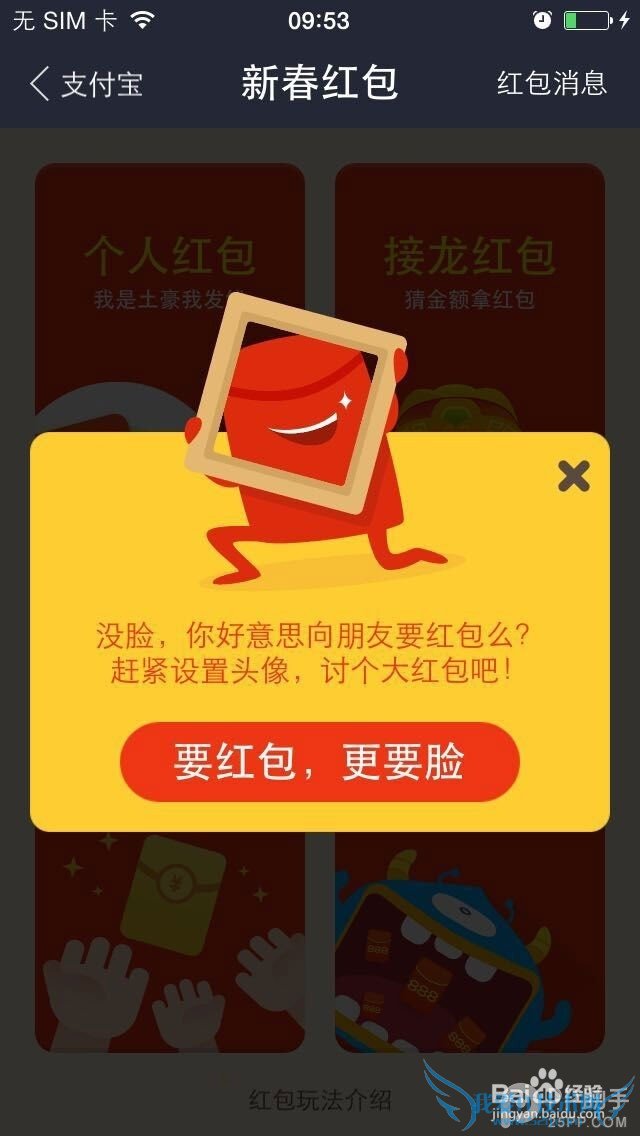
Task: Open 红包玩法介绍 link
Action: pos(319,1100)
